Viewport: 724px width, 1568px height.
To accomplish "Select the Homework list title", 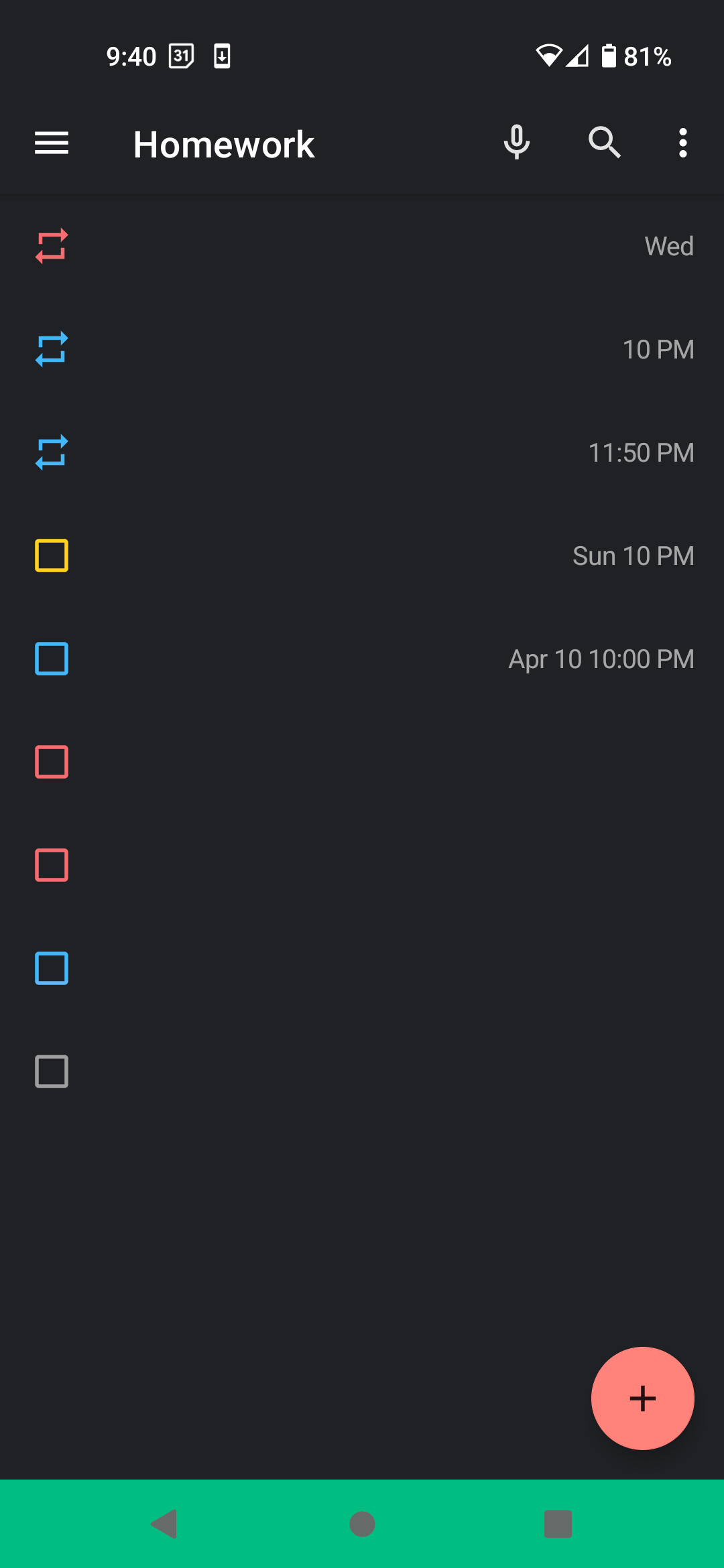I will 224,143.
